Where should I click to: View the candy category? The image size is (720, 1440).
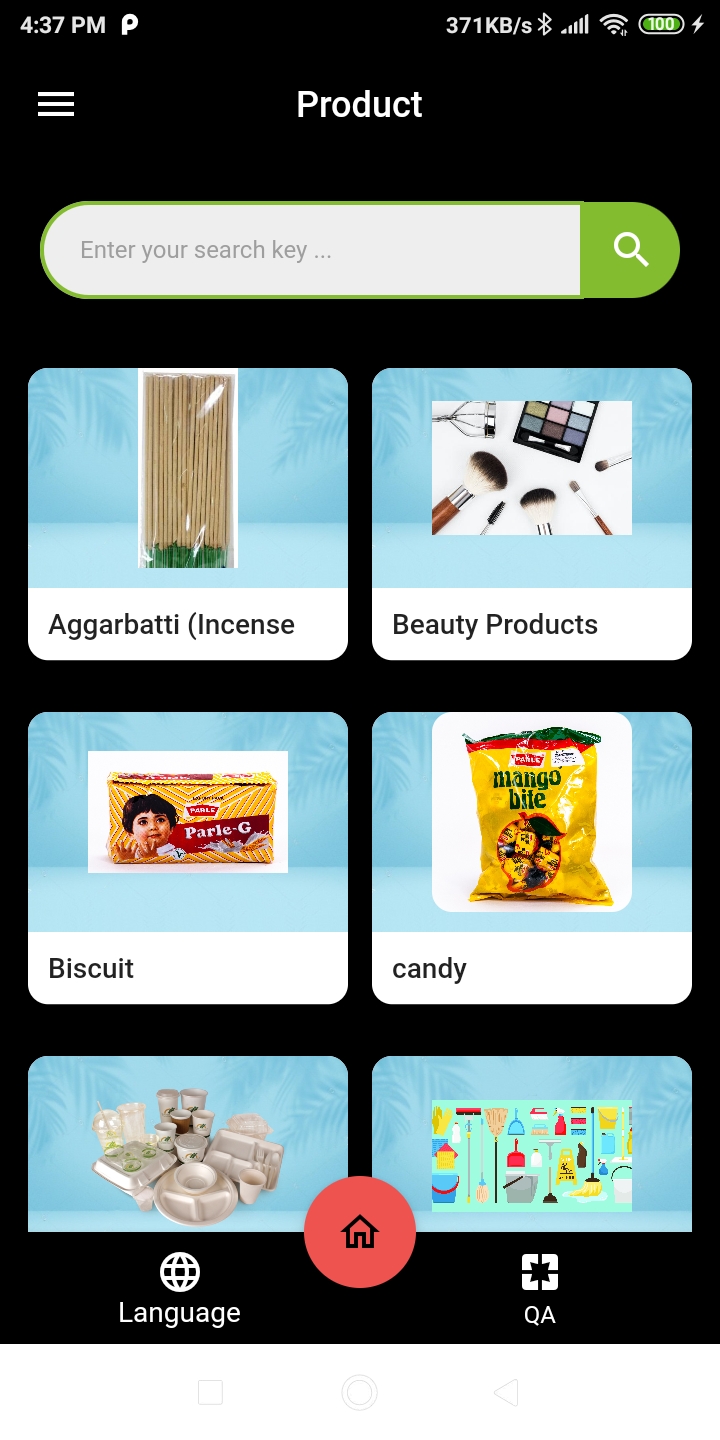(x=532, y=858)
